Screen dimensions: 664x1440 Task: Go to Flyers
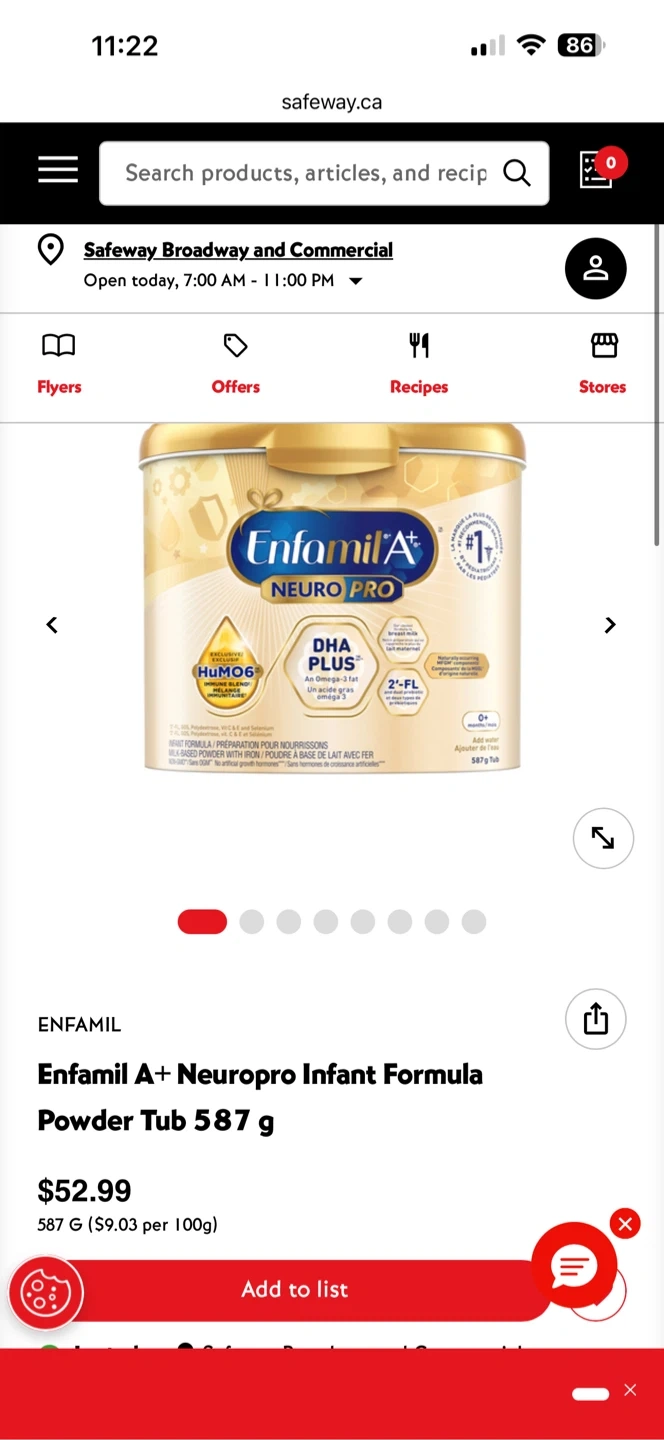59,365
